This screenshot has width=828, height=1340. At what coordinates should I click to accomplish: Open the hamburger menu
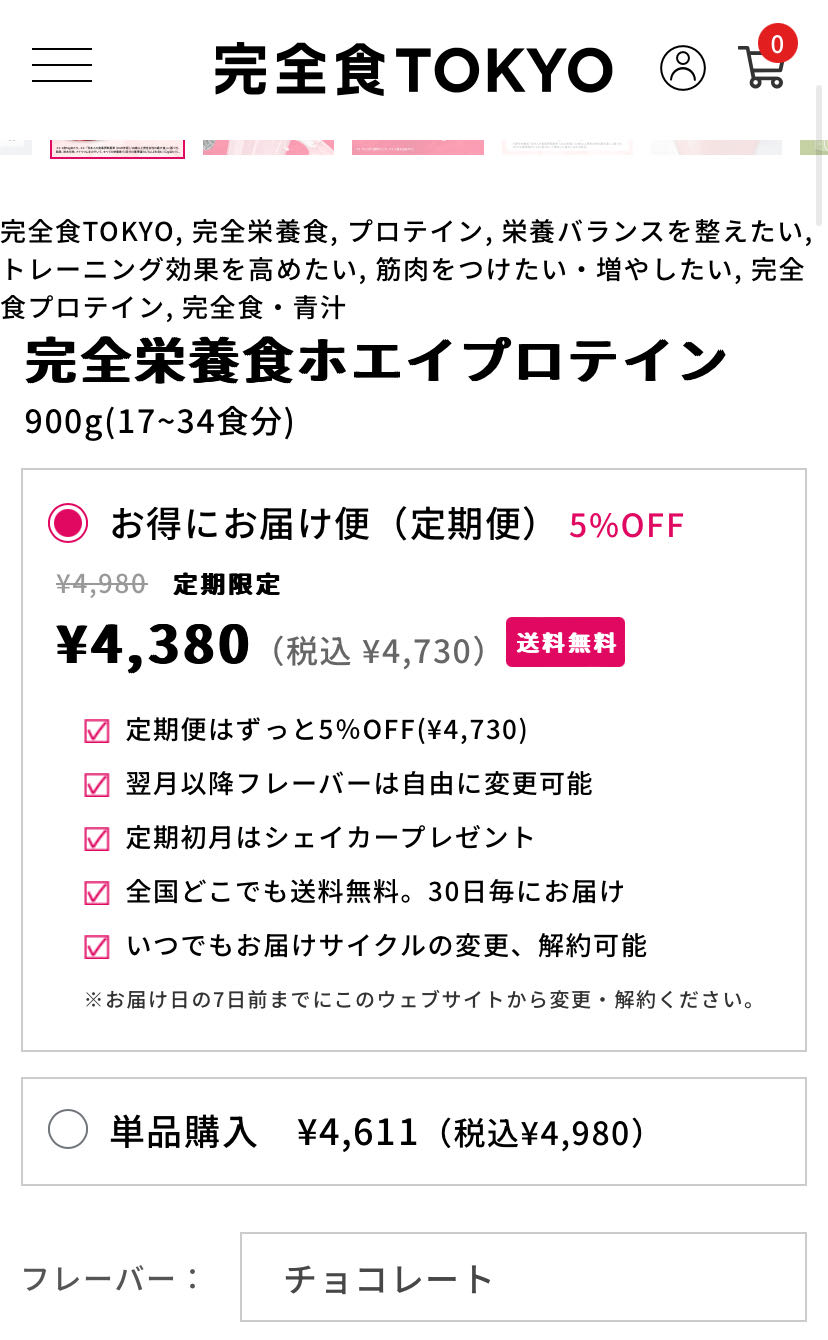pyautogui.click(x=62, y=66)
